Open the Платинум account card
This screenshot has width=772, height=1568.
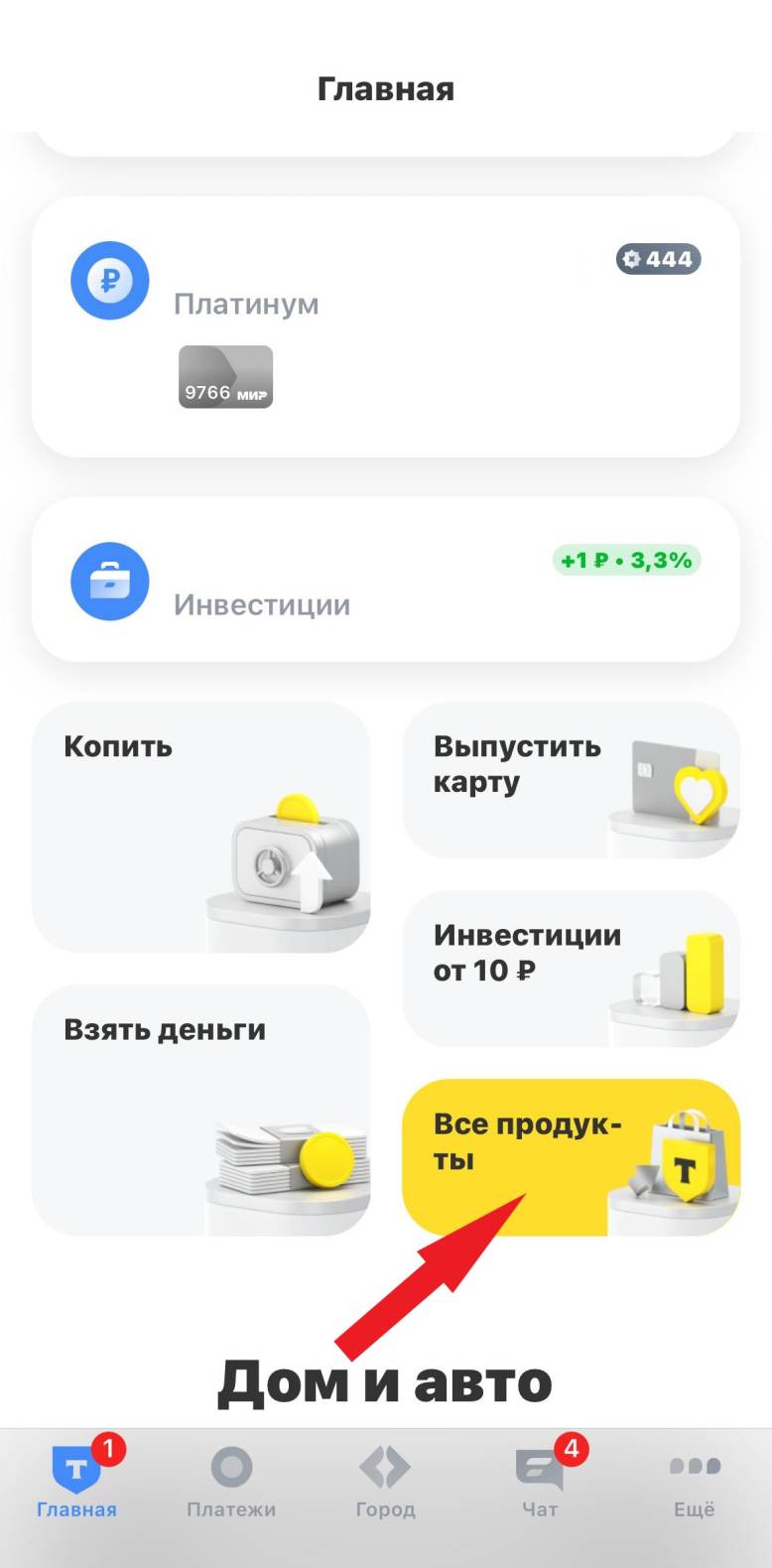385,326
